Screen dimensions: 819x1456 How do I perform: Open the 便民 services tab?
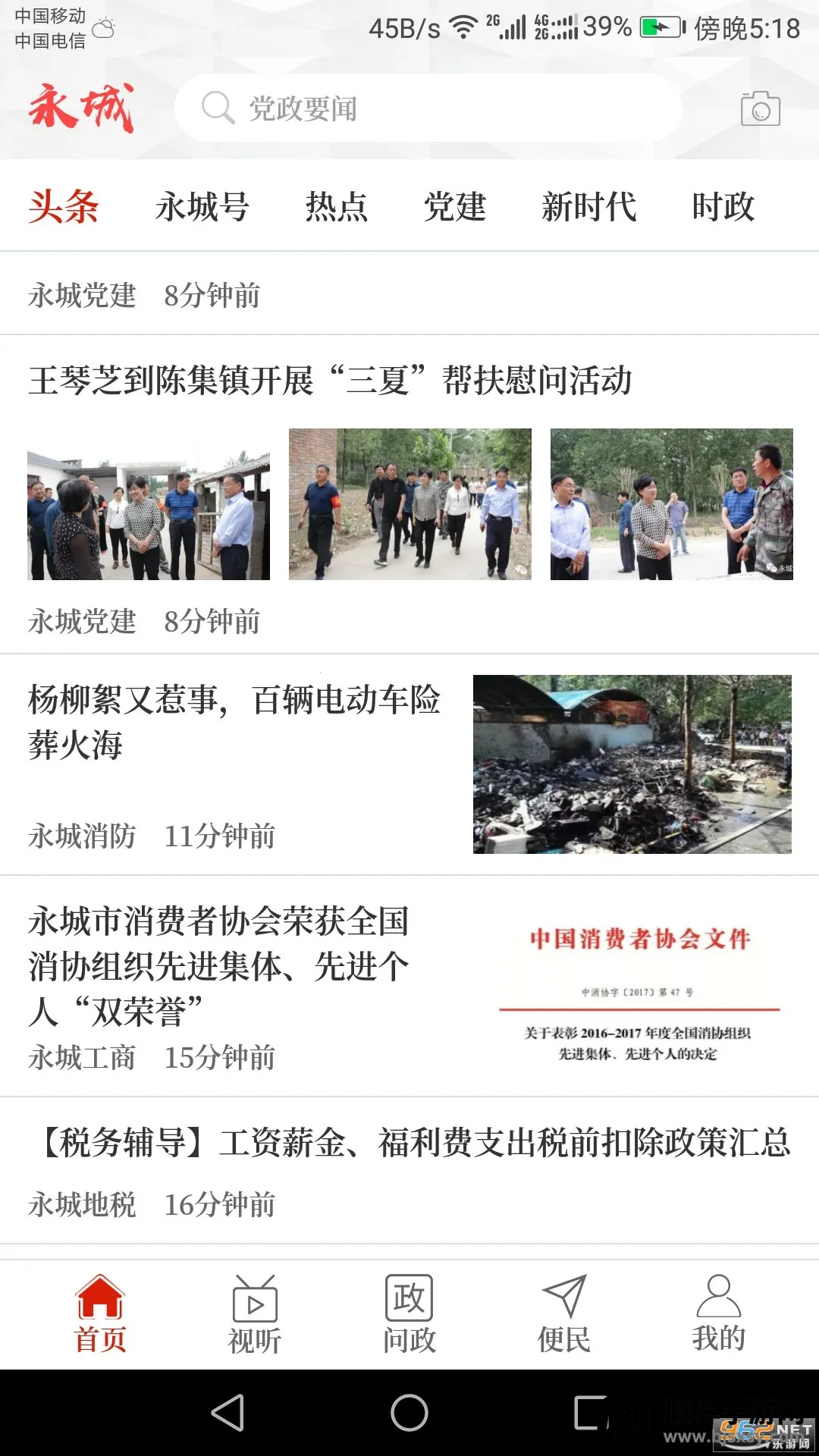pyautogui.click(x=564, y=1314)
